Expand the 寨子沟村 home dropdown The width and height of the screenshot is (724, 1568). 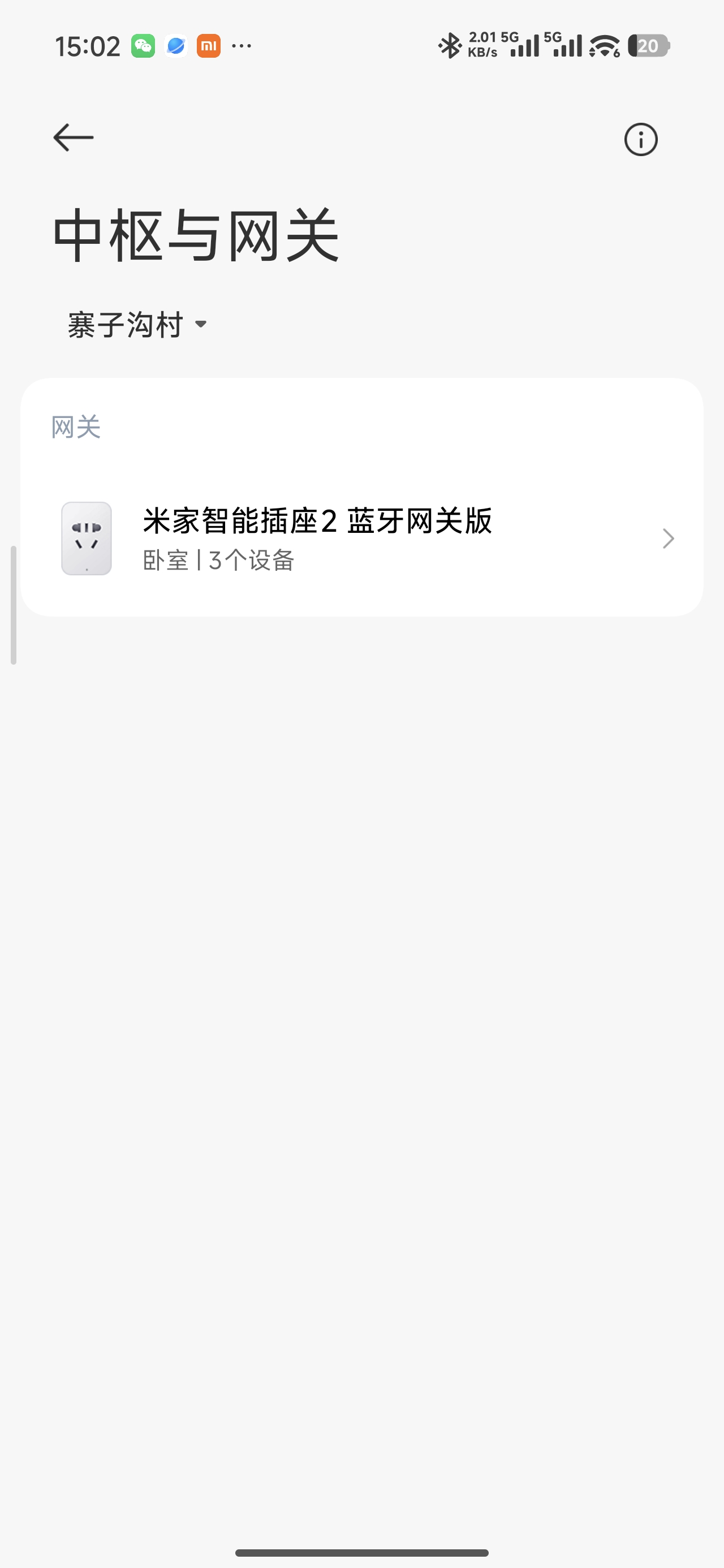pos(137,325)
